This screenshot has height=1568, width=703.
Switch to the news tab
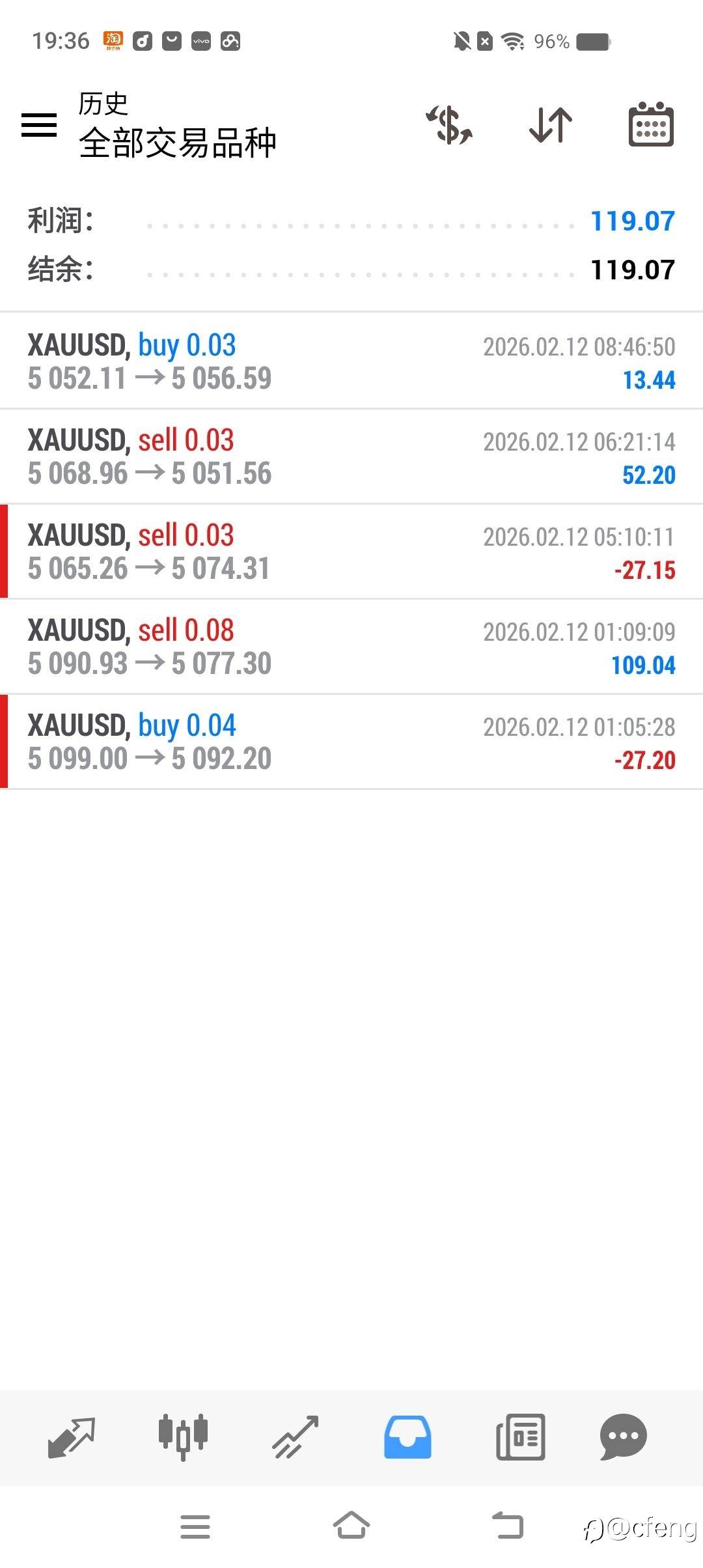pyautogui.click(x=520, y=1436)
